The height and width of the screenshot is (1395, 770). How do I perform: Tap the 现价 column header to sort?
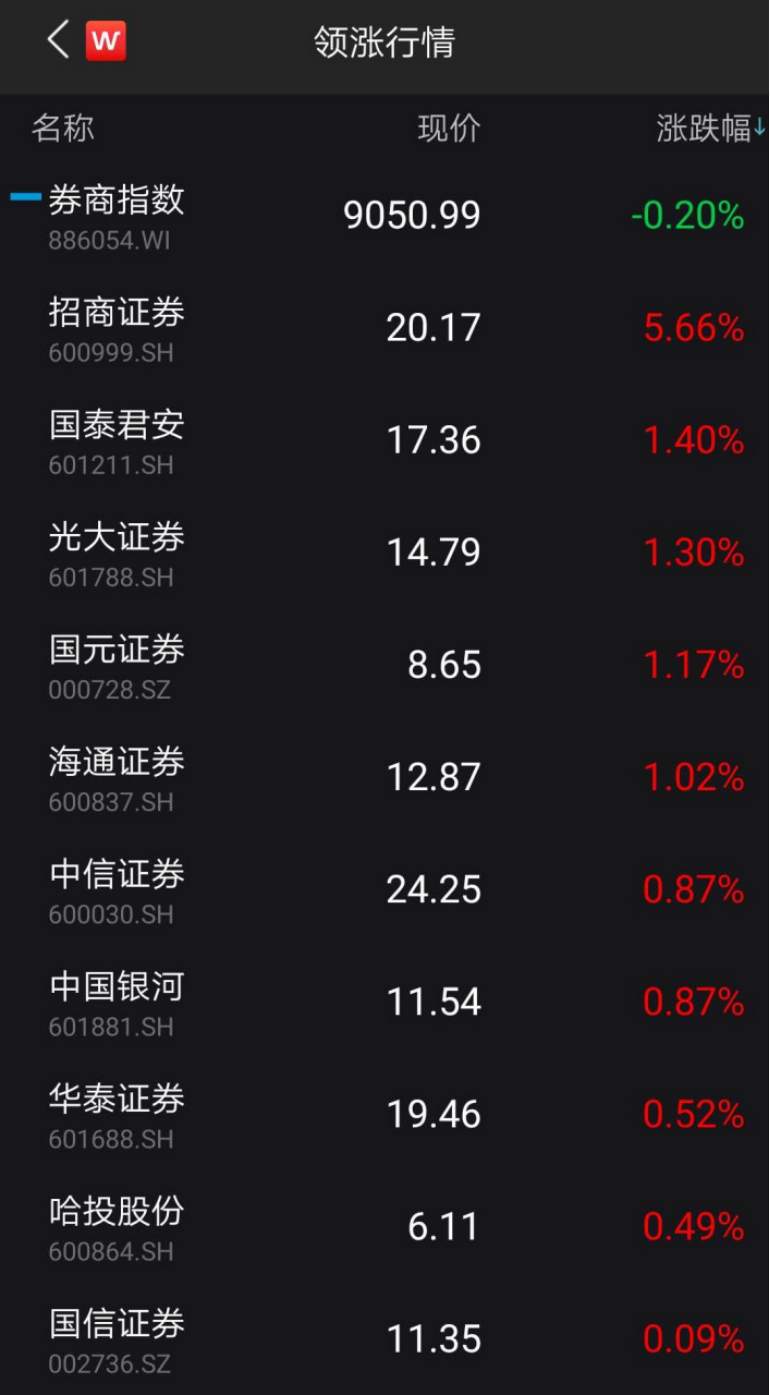pos(450,128)
